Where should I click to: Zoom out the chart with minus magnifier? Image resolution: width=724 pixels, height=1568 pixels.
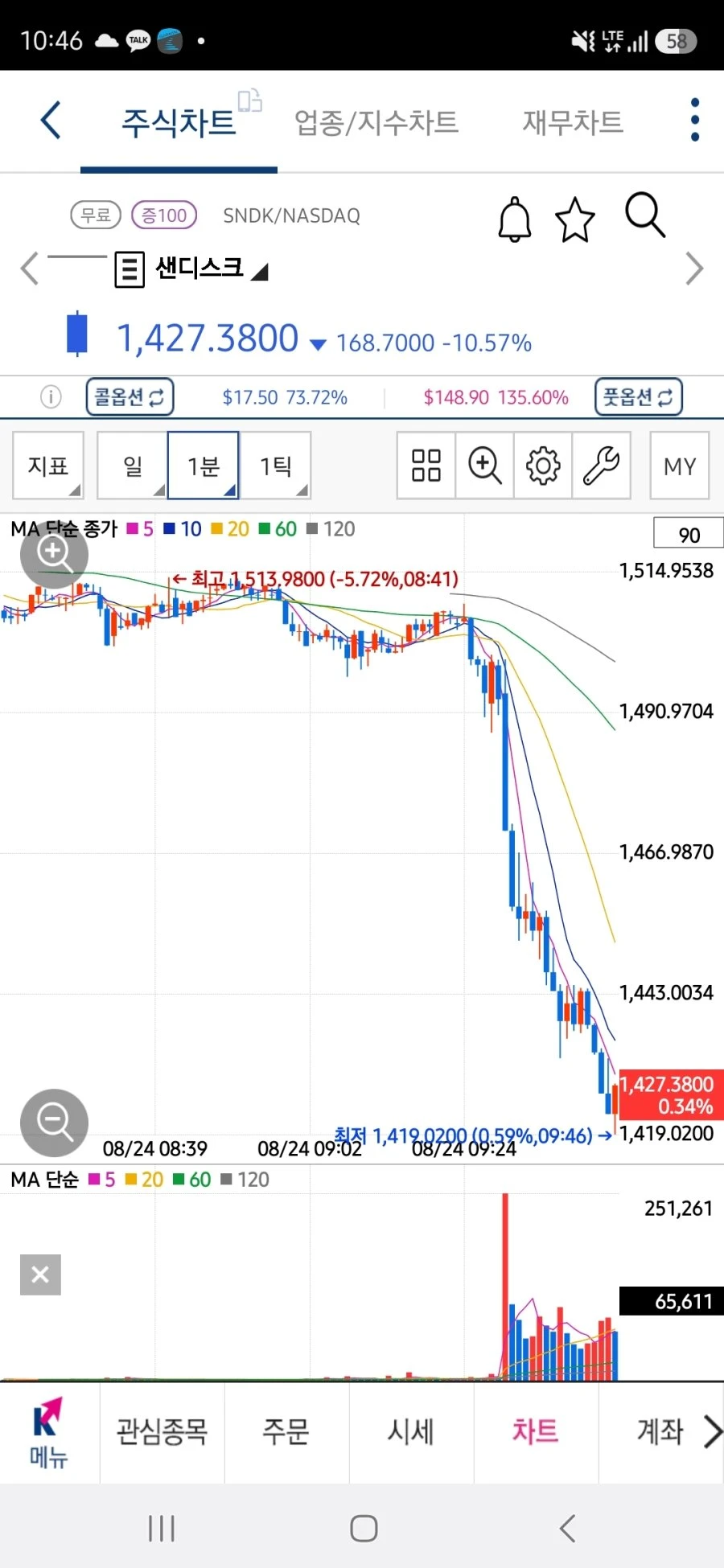coord(54,1123)
